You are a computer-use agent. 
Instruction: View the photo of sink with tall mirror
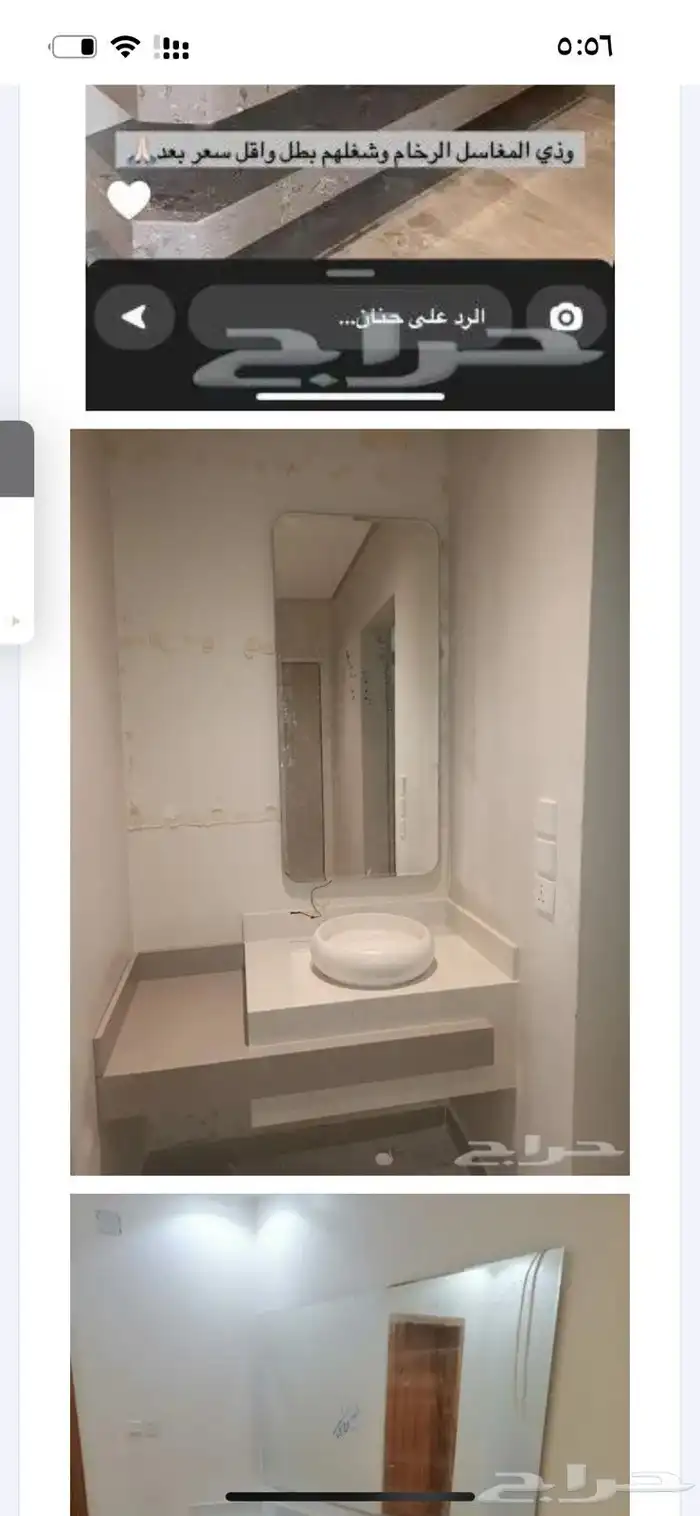click(x=349, y=800)
